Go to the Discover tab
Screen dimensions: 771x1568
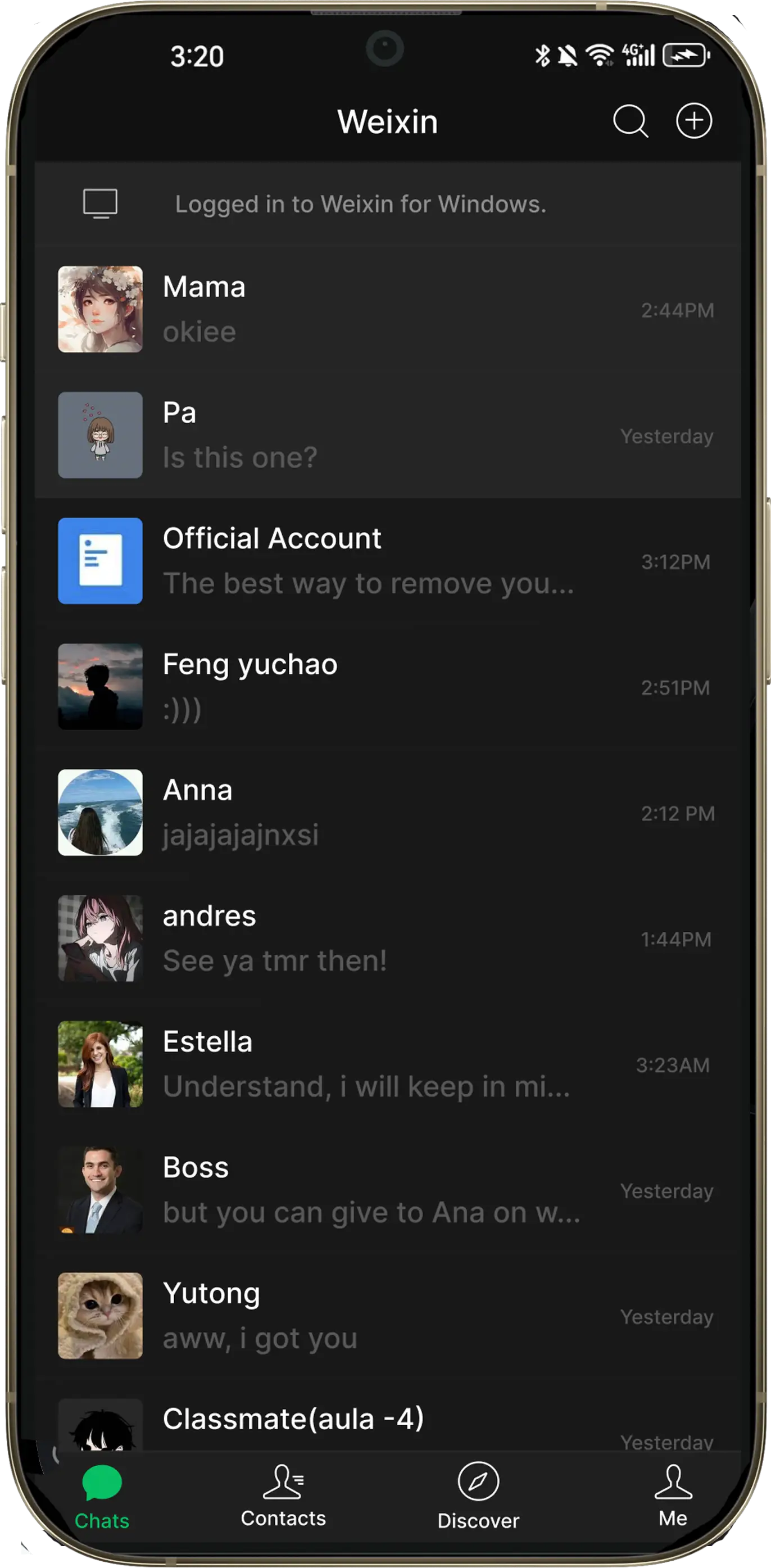pyautogui.click(x=478, y=1497)
